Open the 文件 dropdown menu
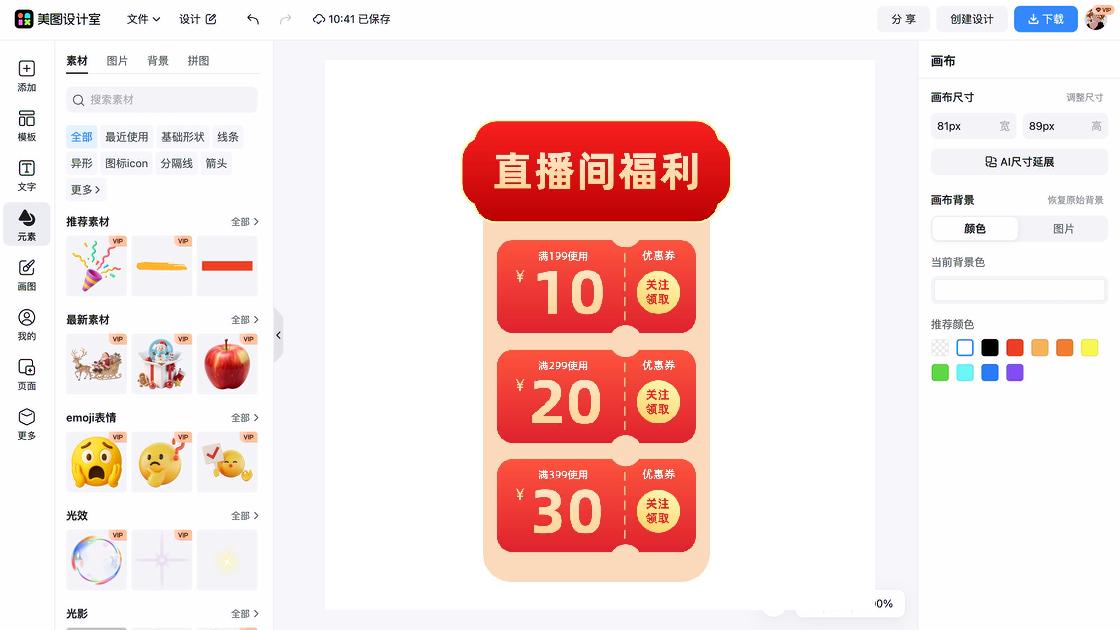Screen dimensions: 1120x630 pyautogui.click(x=143, y=19)
